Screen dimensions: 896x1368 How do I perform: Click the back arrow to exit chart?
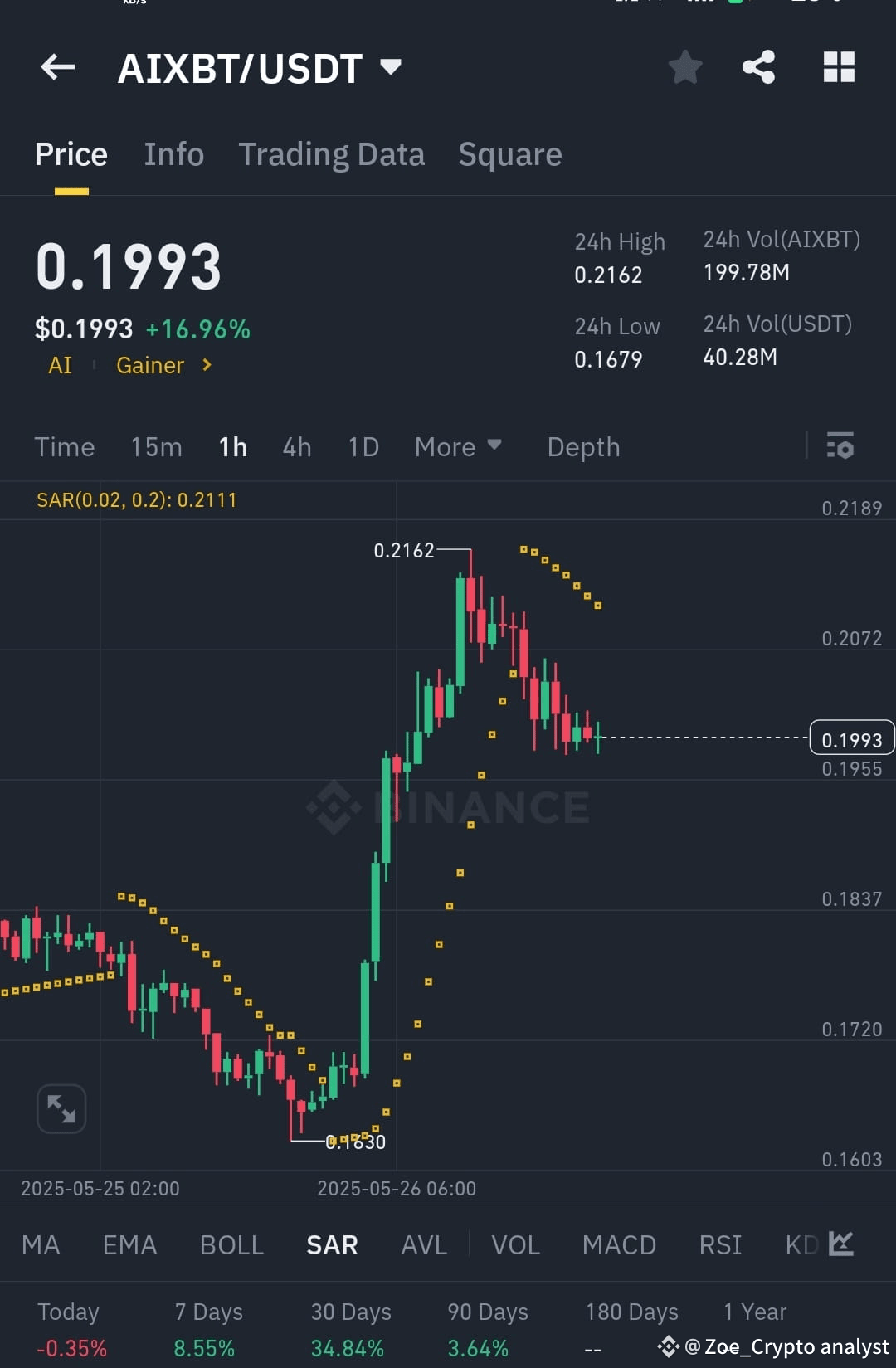click(57, 68)
